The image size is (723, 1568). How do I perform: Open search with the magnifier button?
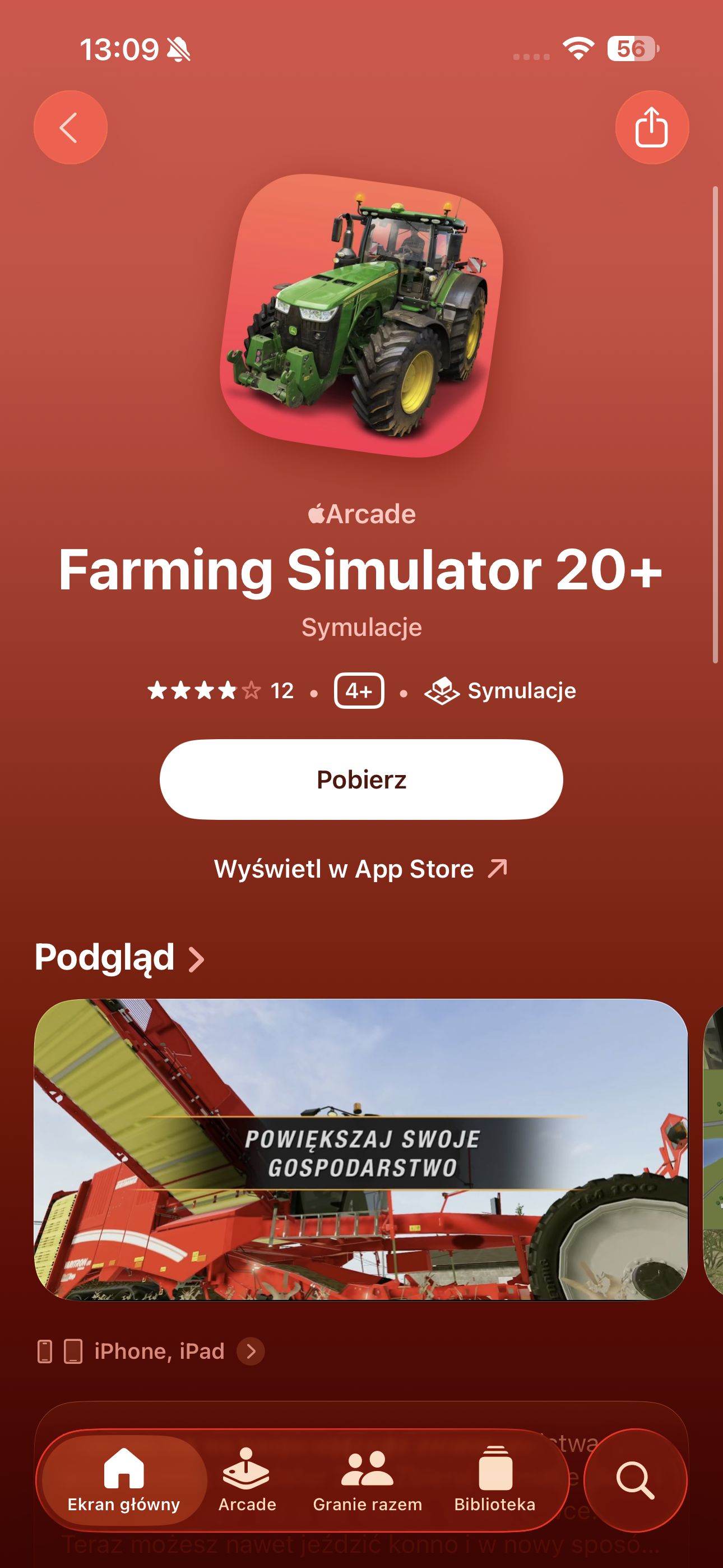[x=636, y=1480]
